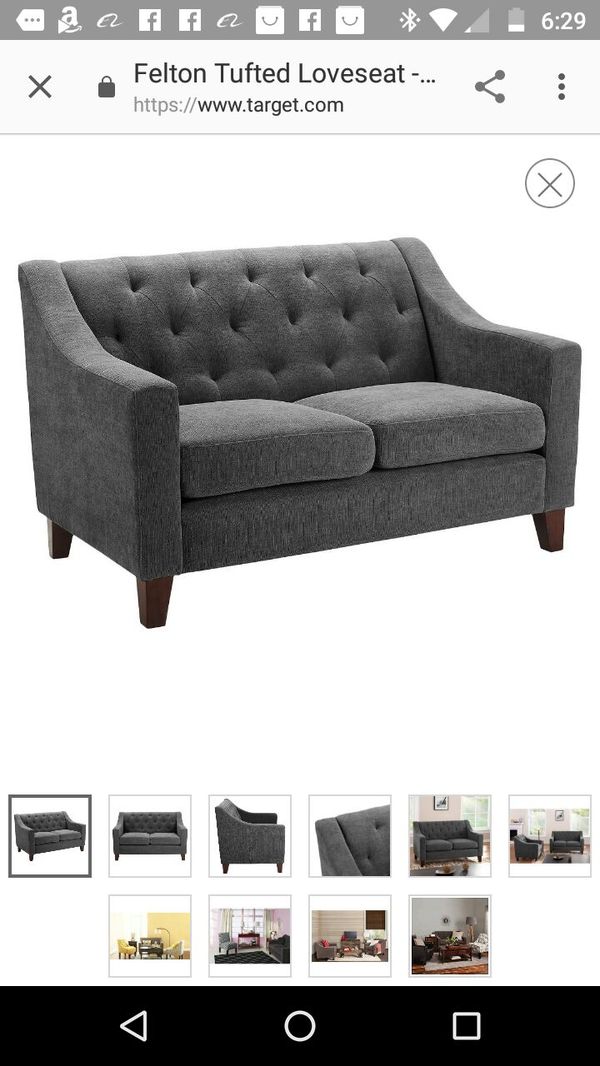This screenshot has height=1066, width=600.
Task: Show the loveseat with framed picture room thumbnail
Action: click(450, 836)
